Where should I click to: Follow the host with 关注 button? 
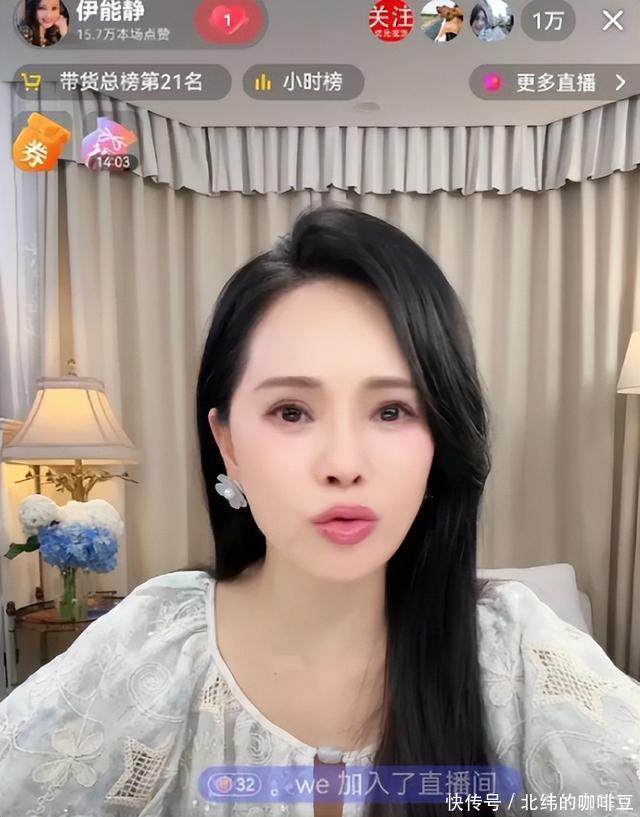coord(389,20)
